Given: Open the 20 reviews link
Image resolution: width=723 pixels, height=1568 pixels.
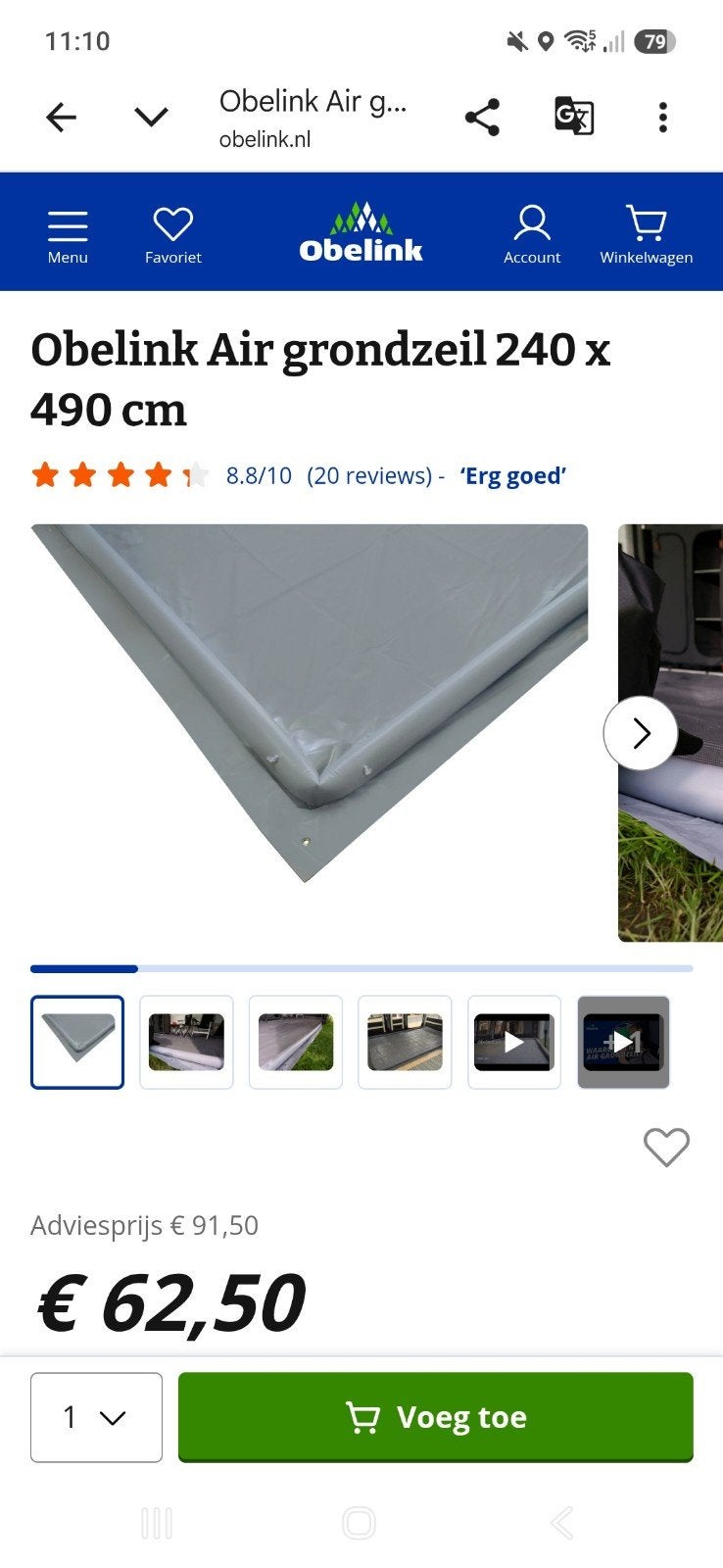Looking at the screenshot, I should pos(369,476).
